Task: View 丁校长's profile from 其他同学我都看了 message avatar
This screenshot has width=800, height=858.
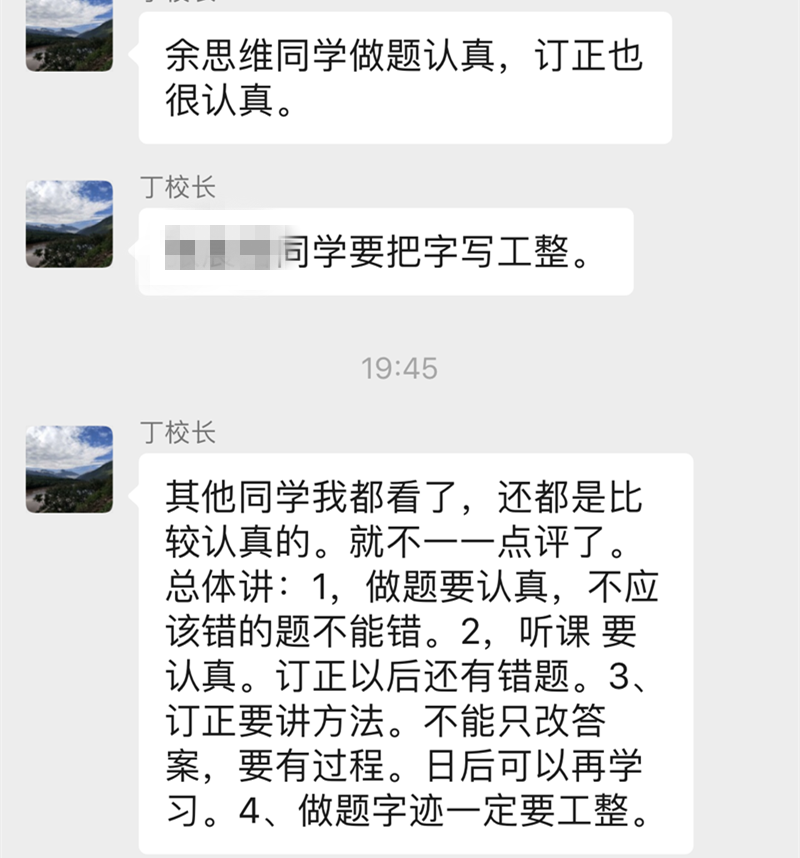Action: (x=69, y=469)
